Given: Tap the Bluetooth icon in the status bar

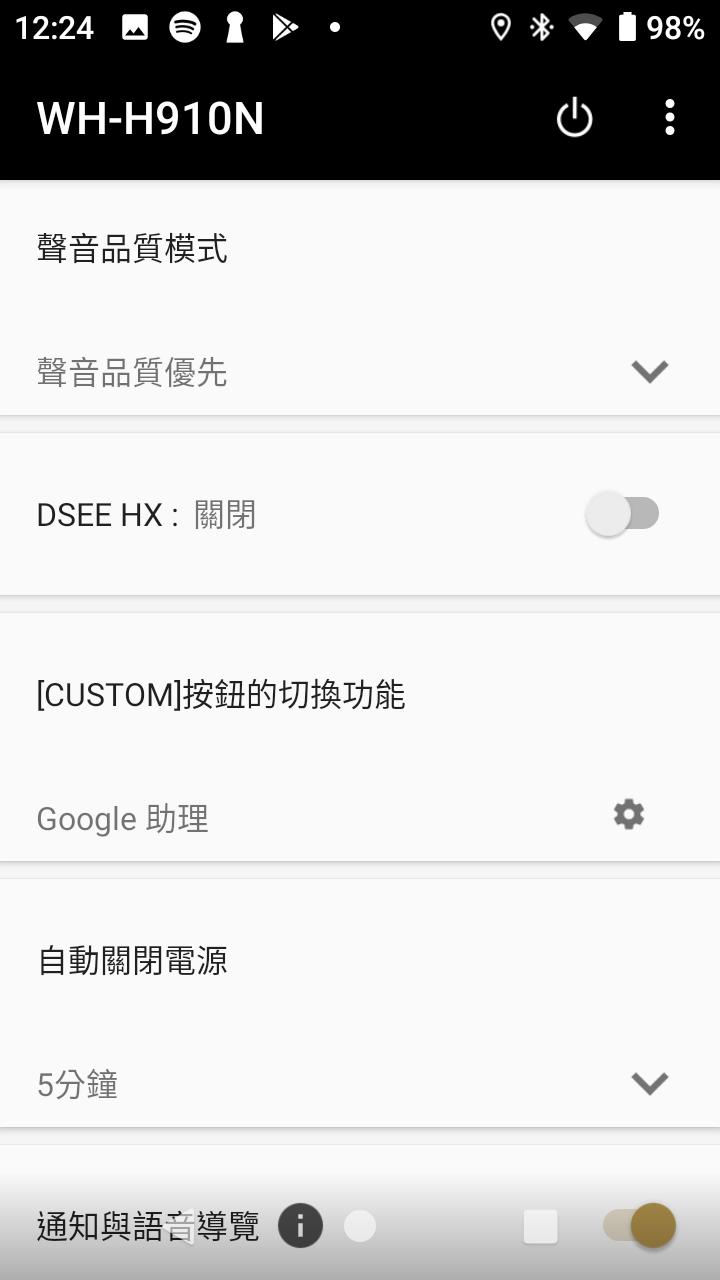Looking at the screenshot, I should pos(541,26).
